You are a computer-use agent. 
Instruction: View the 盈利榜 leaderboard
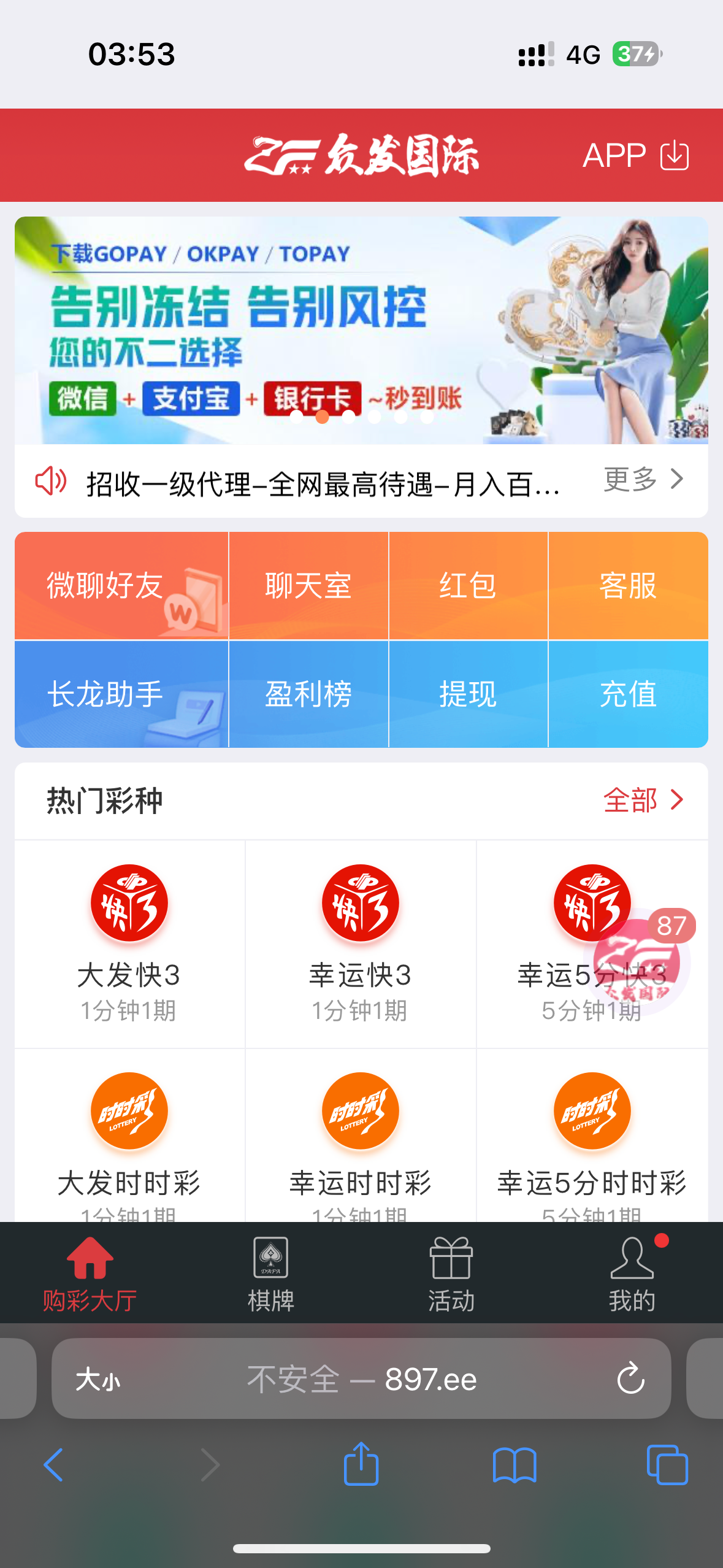pos(308,694)
